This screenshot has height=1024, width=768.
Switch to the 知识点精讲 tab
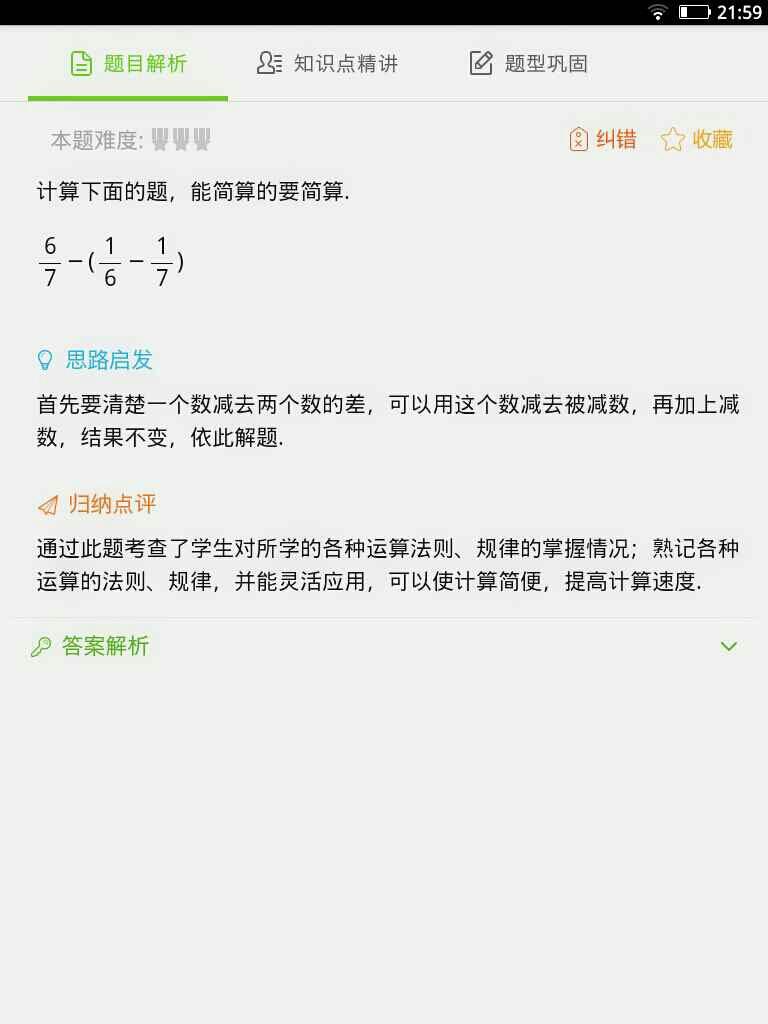tap(327, 63)
